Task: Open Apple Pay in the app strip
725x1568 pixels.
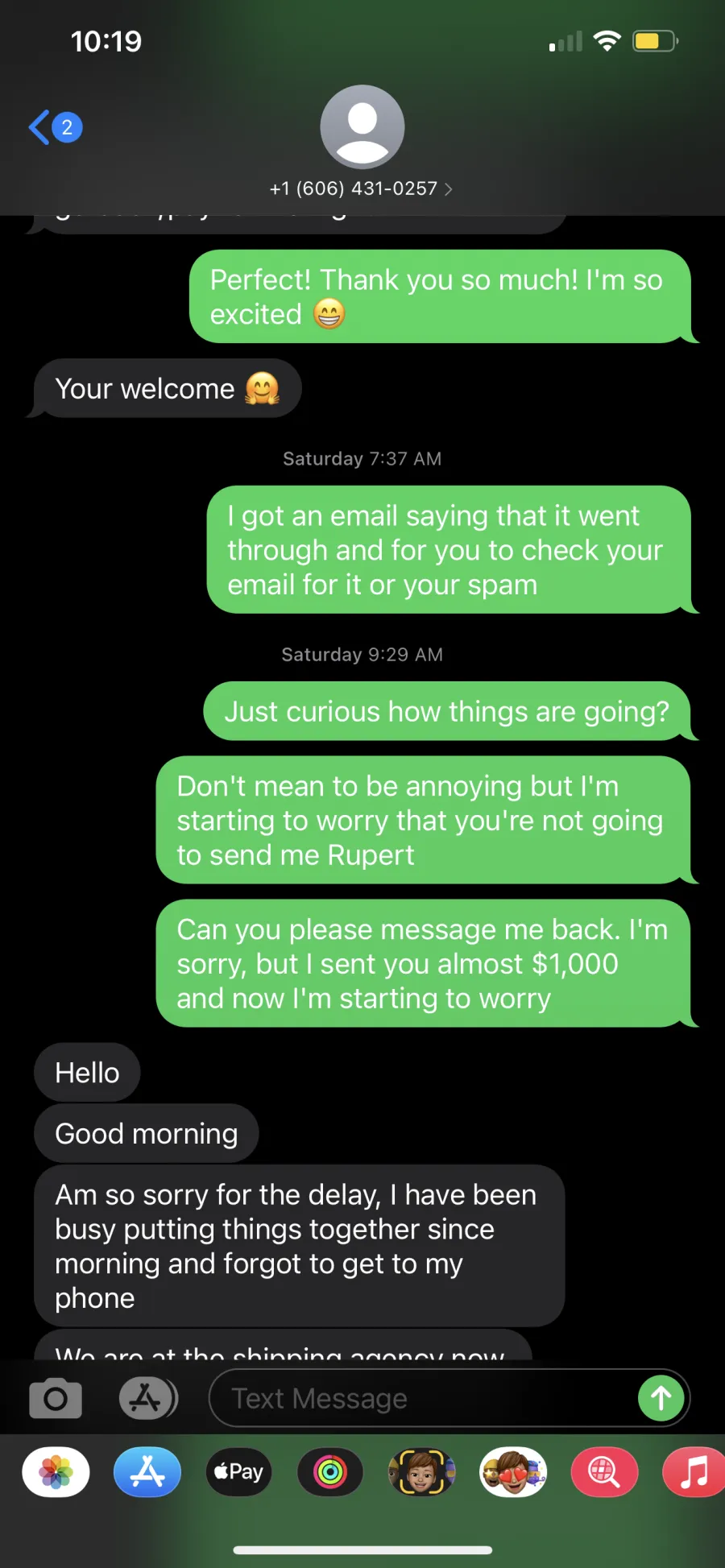Action: coord(238,1472)
